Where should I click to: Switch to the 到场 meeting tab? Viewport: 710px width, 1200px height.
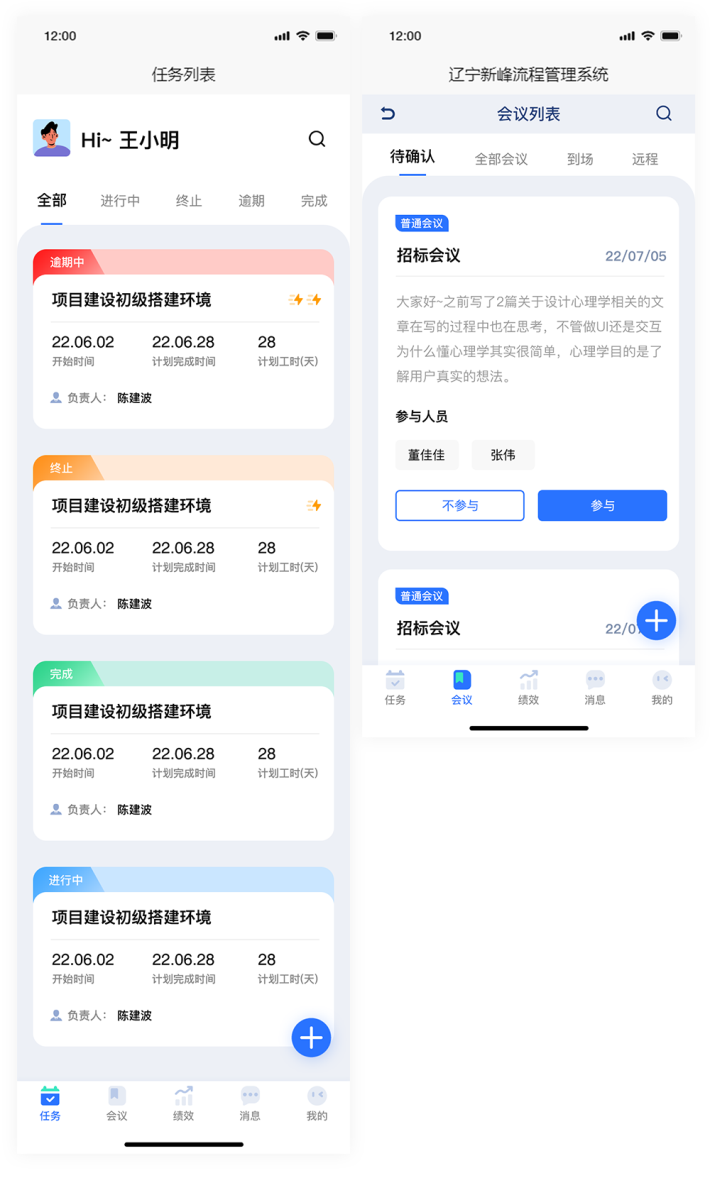click(580, 159)
